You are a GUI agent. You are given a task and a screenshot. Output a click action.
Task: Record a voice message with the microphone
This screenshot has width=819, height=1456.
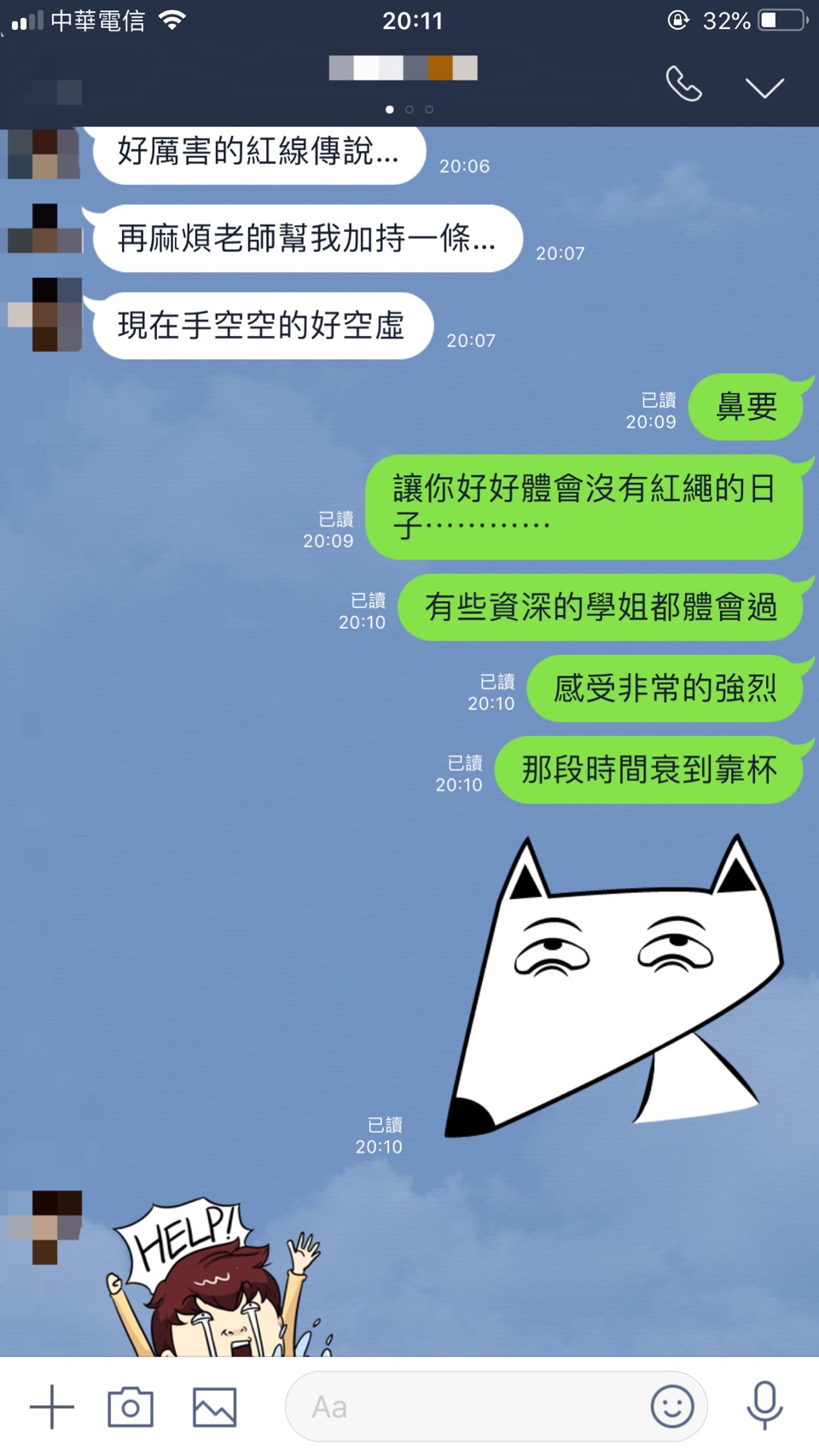pos(764,1405)
